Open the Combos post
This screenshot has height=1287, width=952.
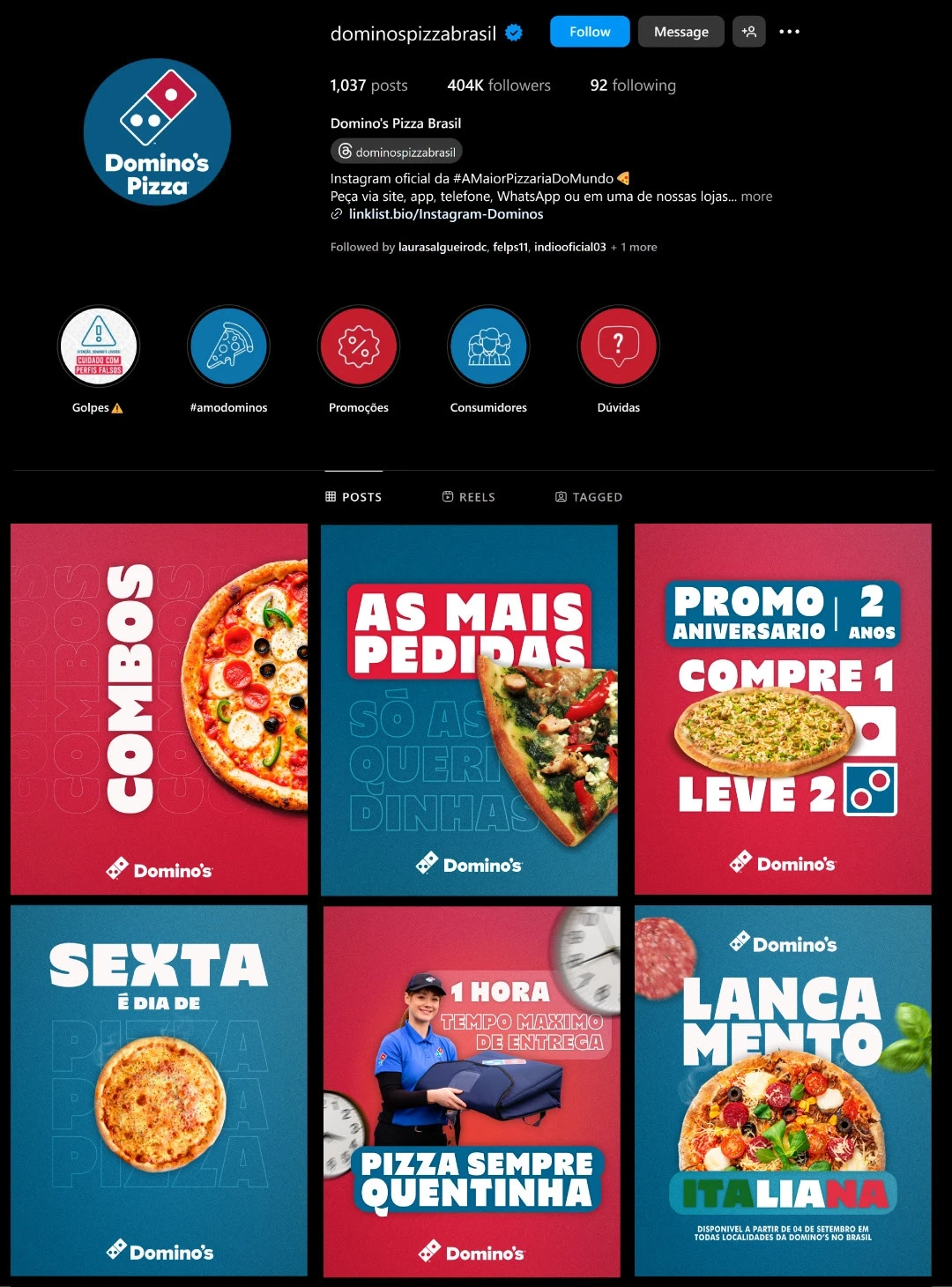[x=159, y=710]
